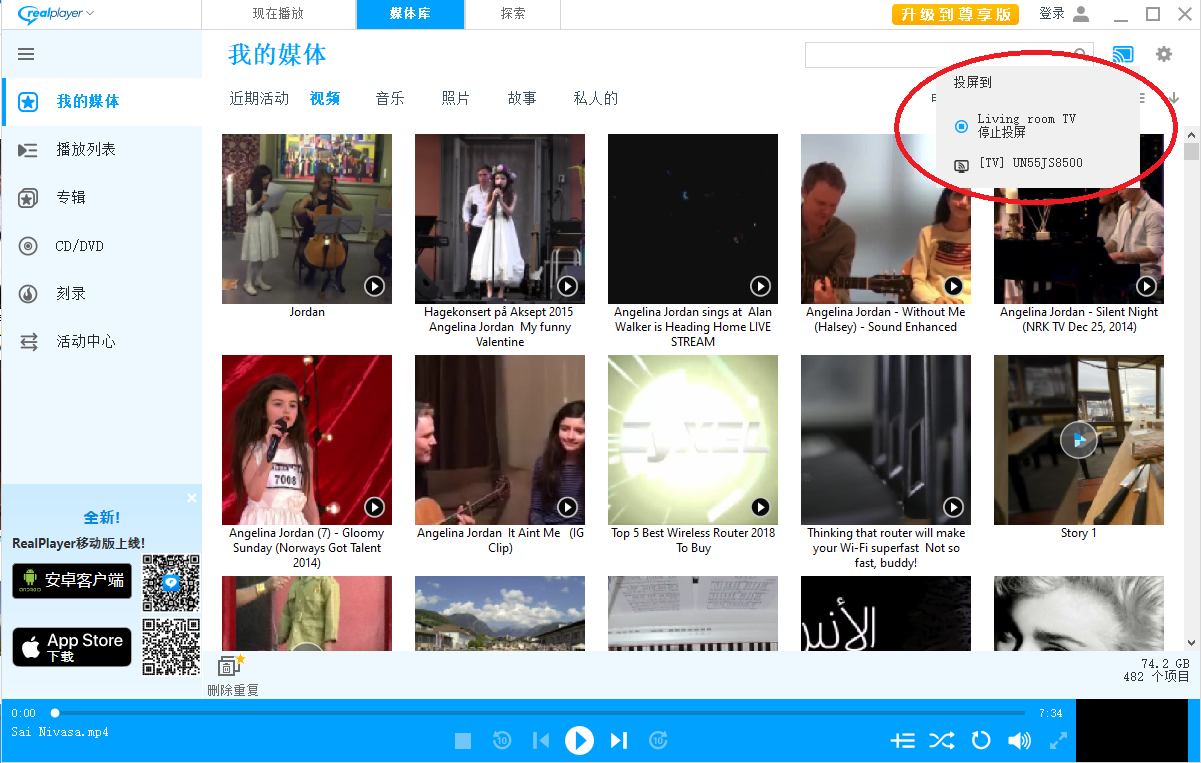Click the 升级到尊享版 upgrade button

(x=954, y=14)
